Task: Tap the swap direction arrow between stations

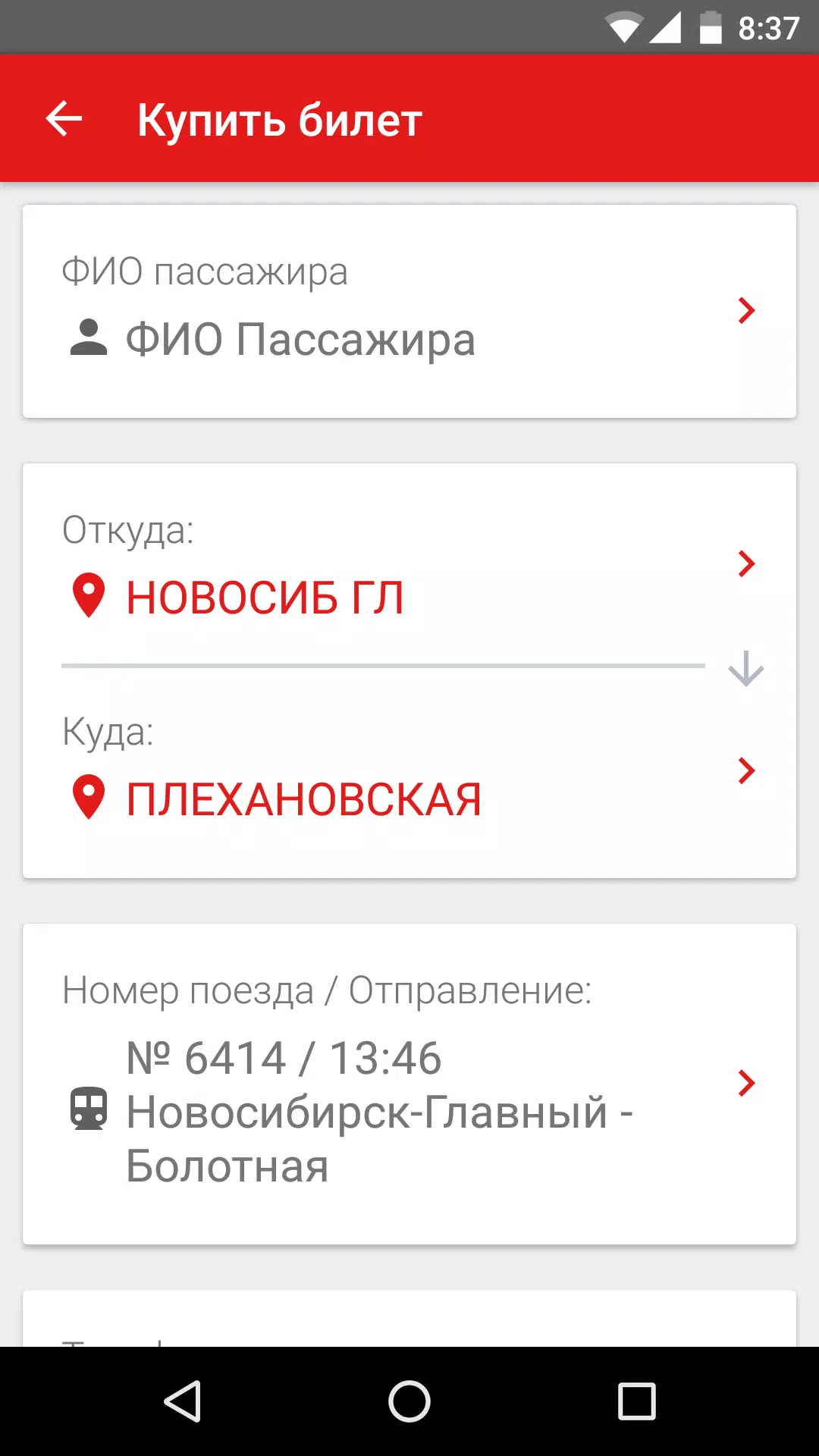Action: coord(746,668)
